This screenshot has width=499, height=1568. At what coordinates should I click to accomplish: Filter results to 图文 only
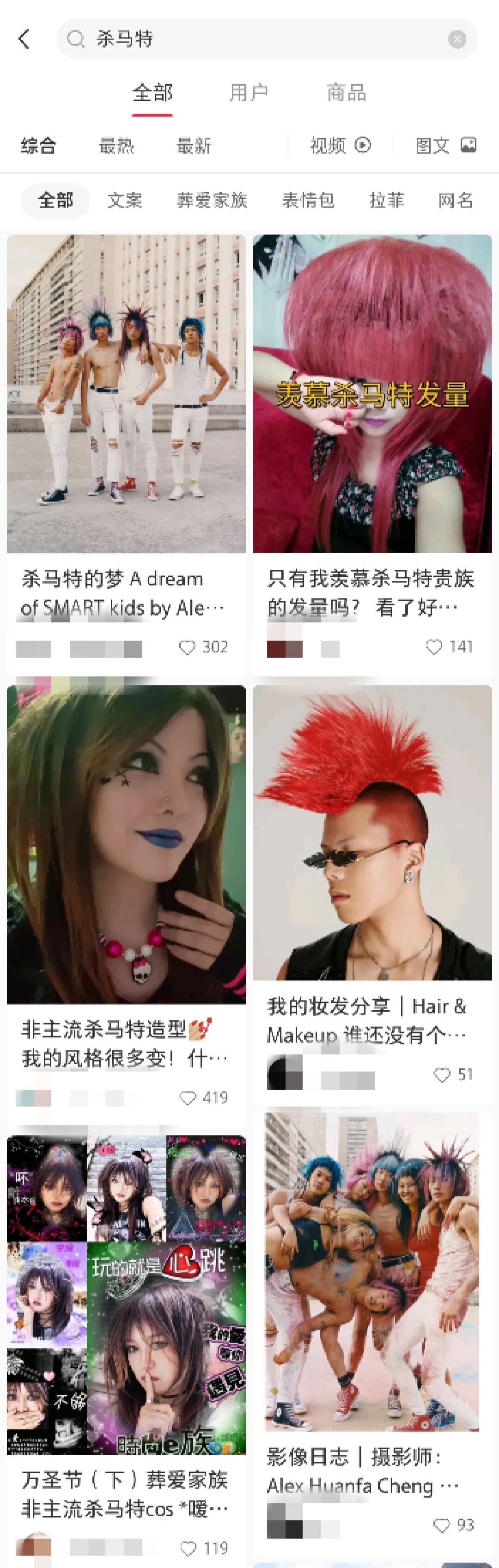click(x=445, y=146)
